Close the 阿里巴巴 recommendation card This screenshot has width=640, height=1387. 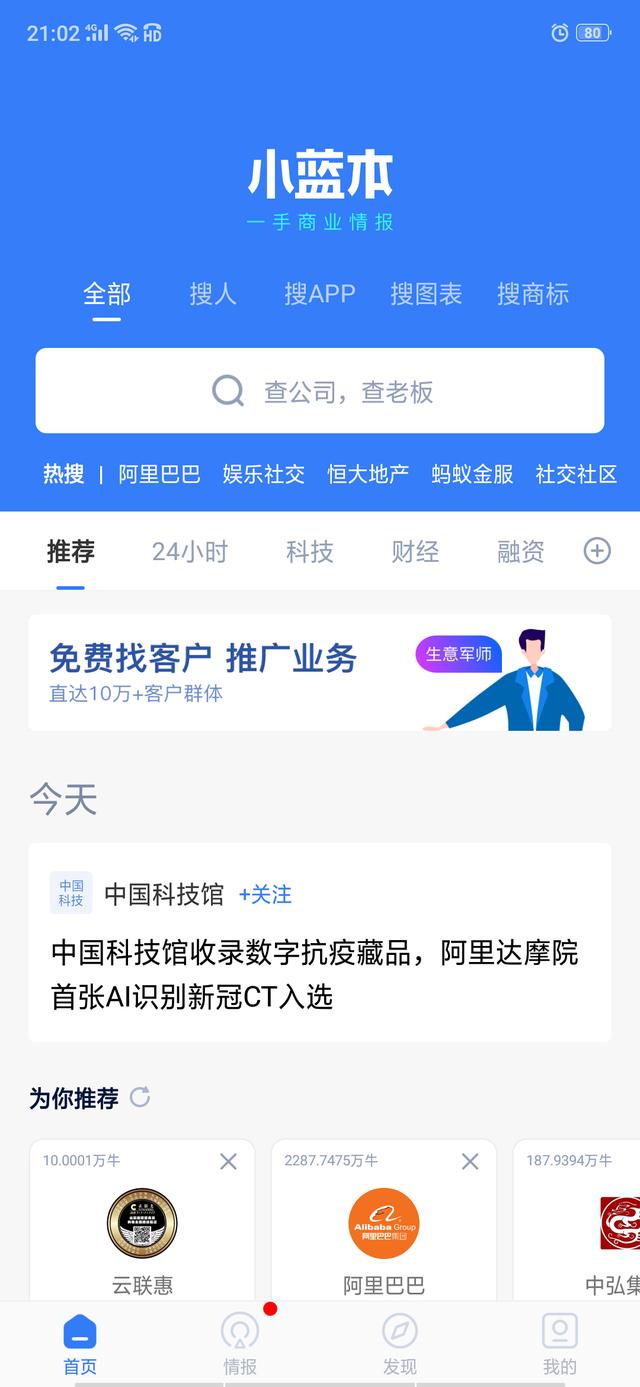[470, 1161]
